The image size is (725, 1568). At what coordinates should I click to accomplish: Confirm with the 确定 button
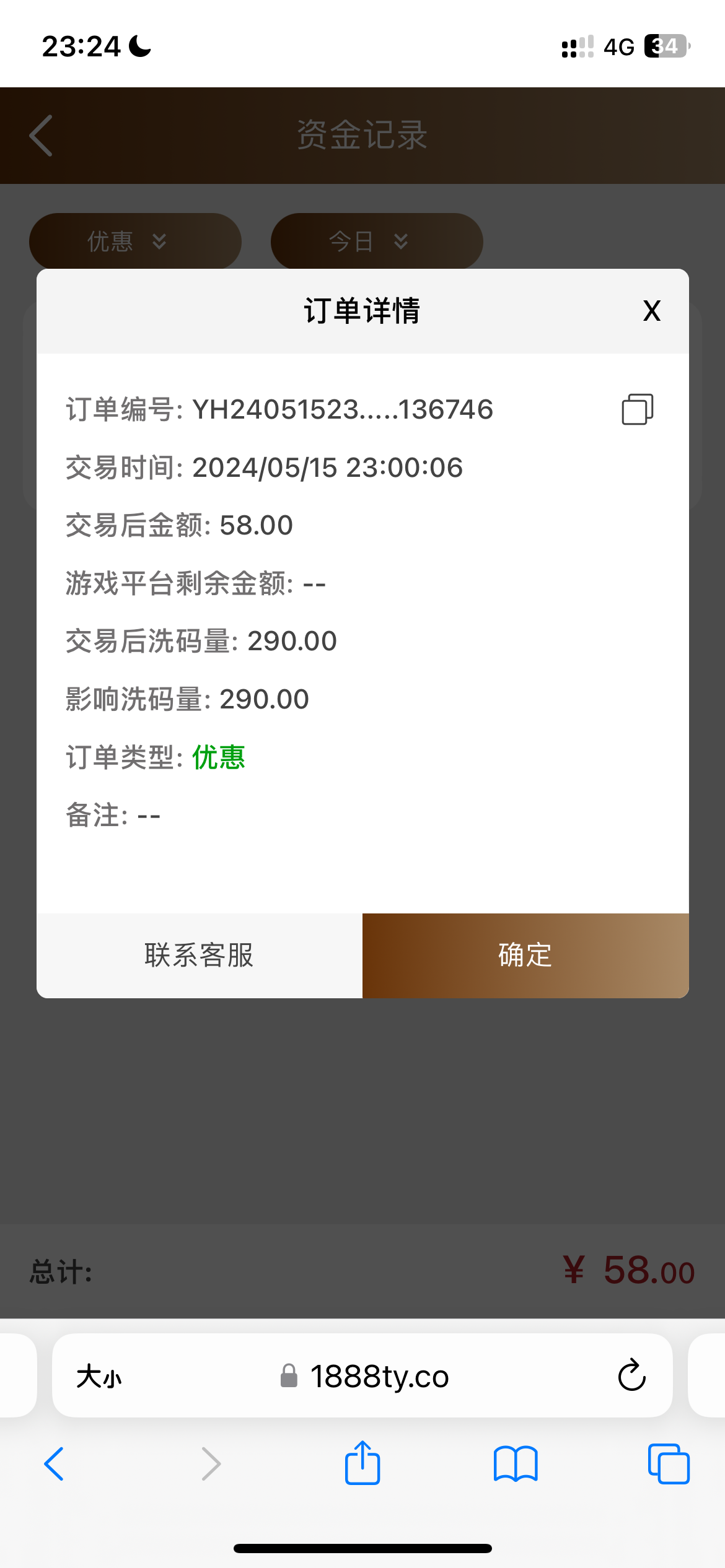[525, 955]
